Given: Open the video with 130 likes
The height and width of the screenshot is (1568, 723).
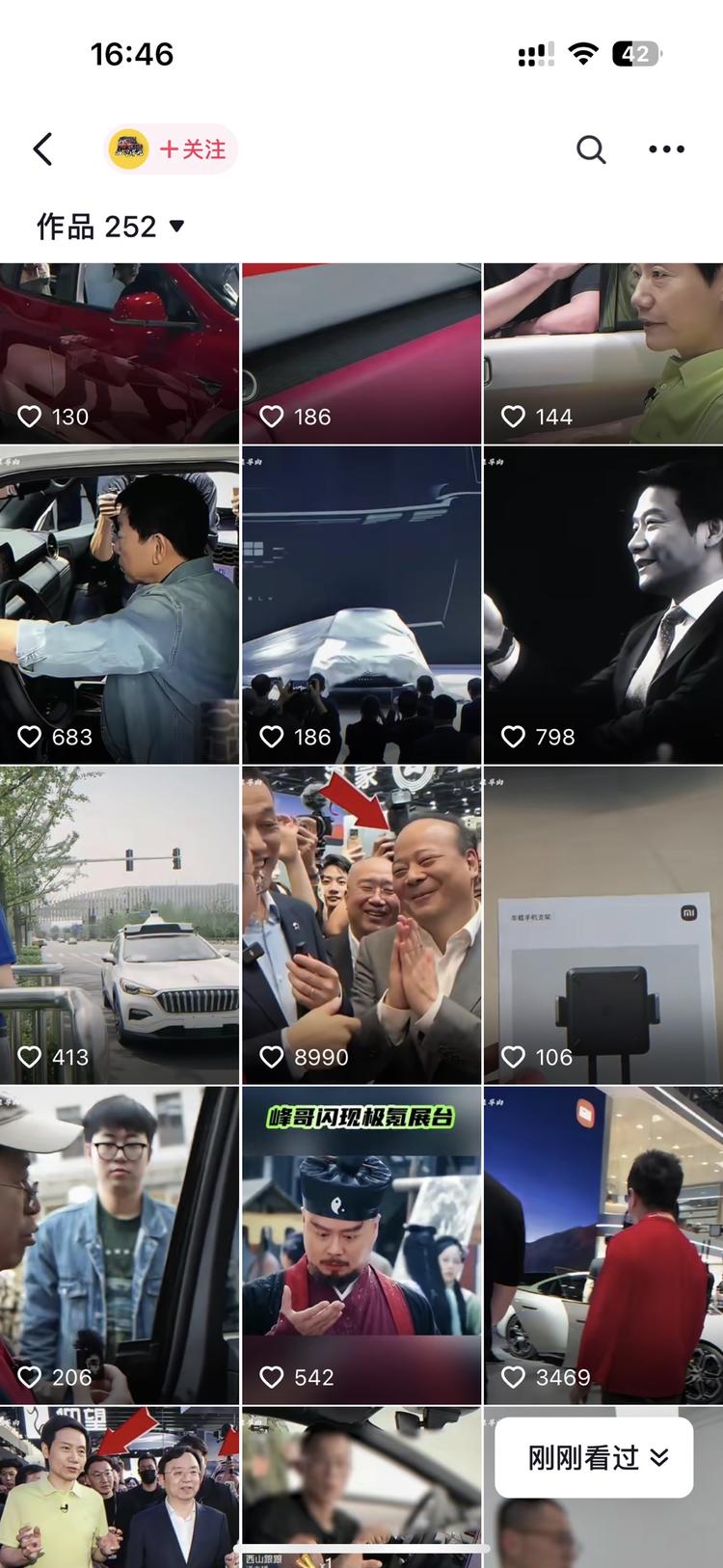Looking at the screenshot, I should (x=120, y=353).
